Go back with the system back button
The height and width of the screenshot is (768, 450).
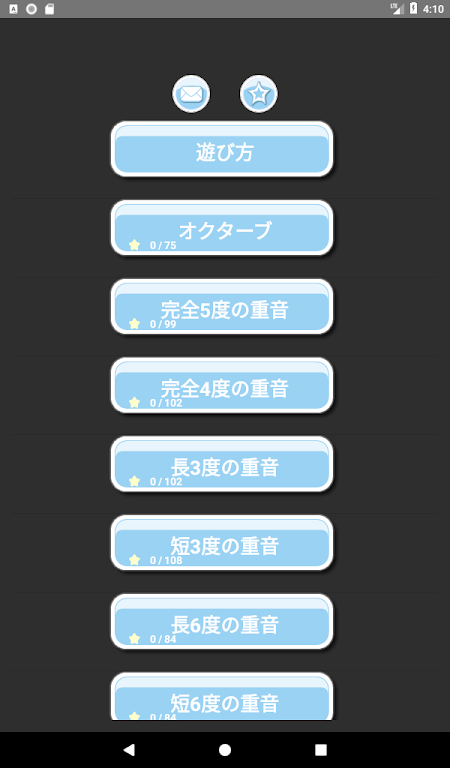129,750
